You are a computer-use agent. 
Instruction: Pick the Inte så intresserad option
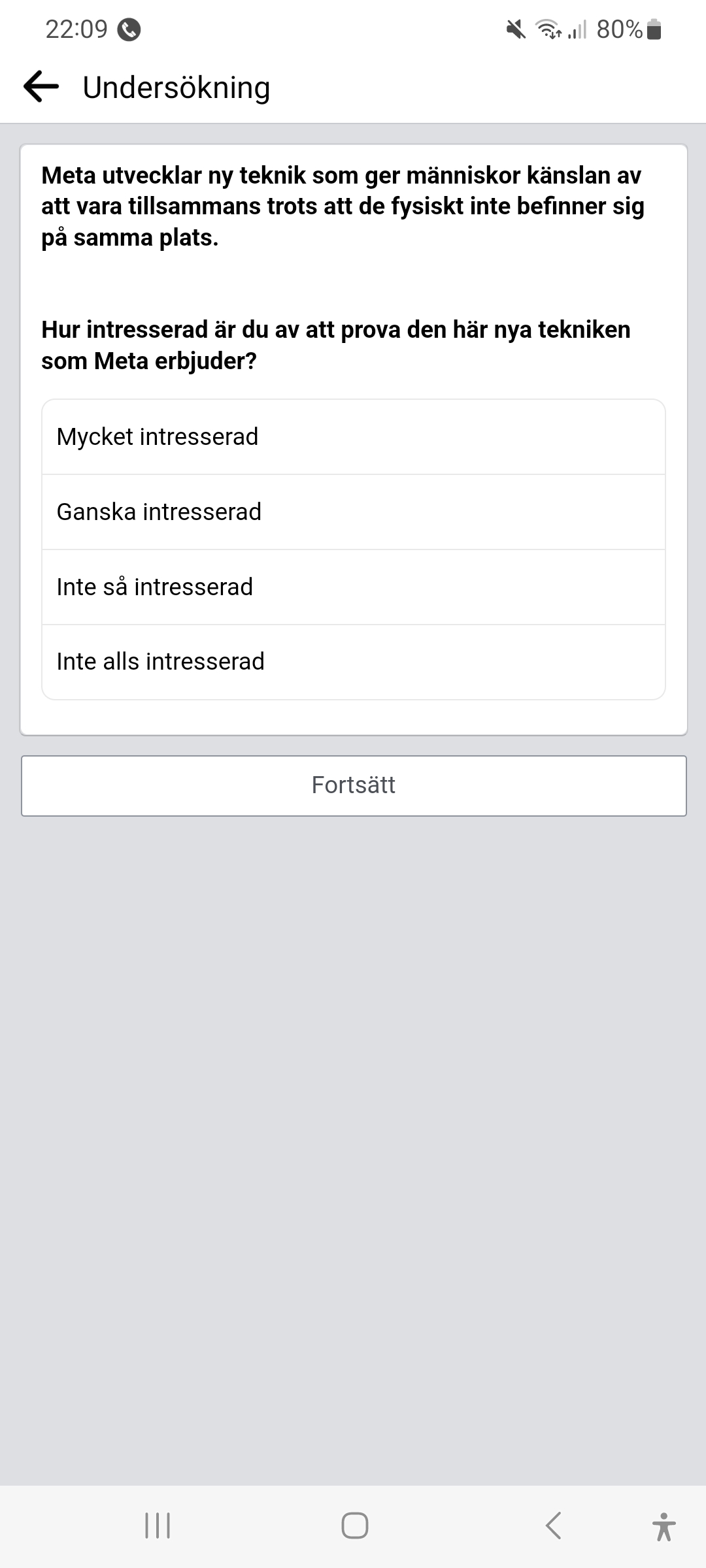[353, 587]
